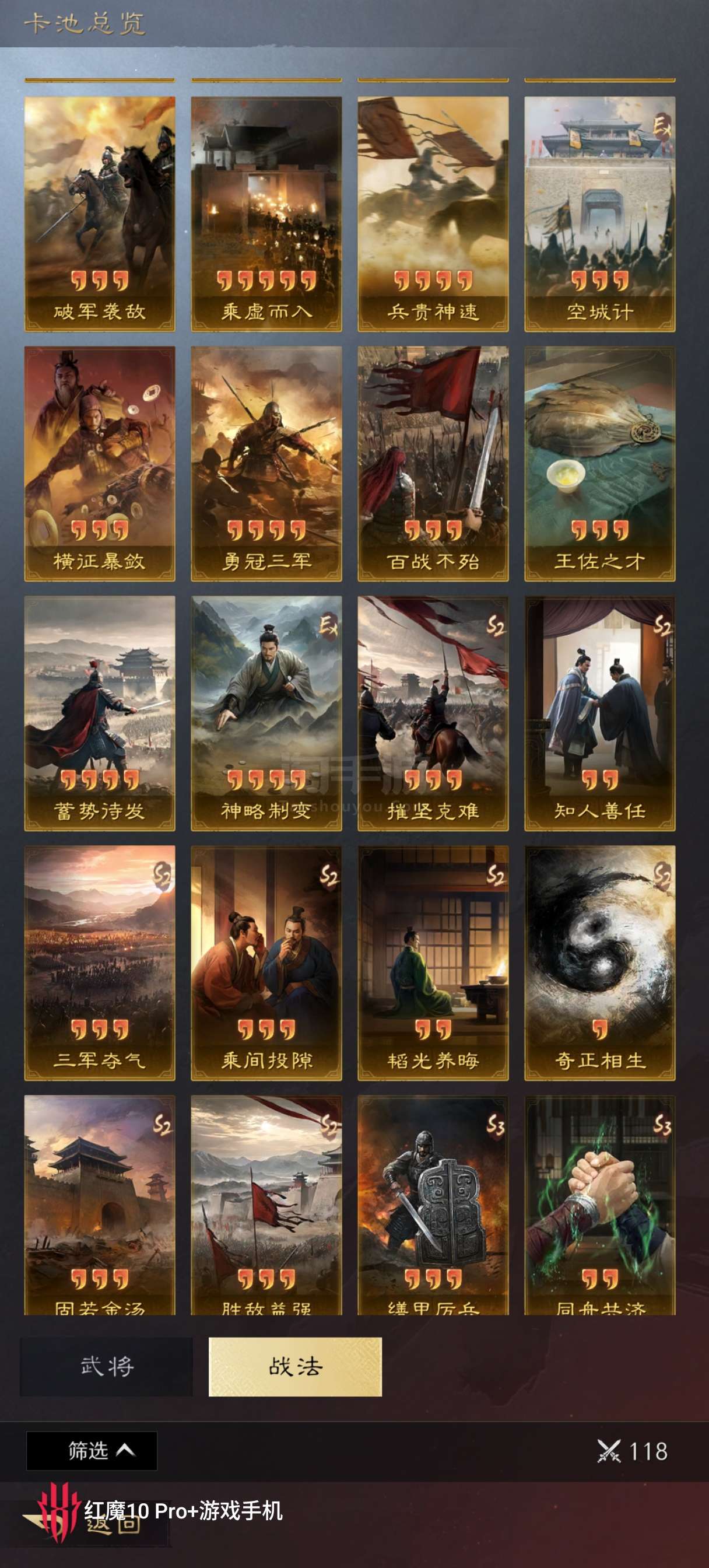Select the 战法 tab
709x1568 pixels.
pos(295,1367)
